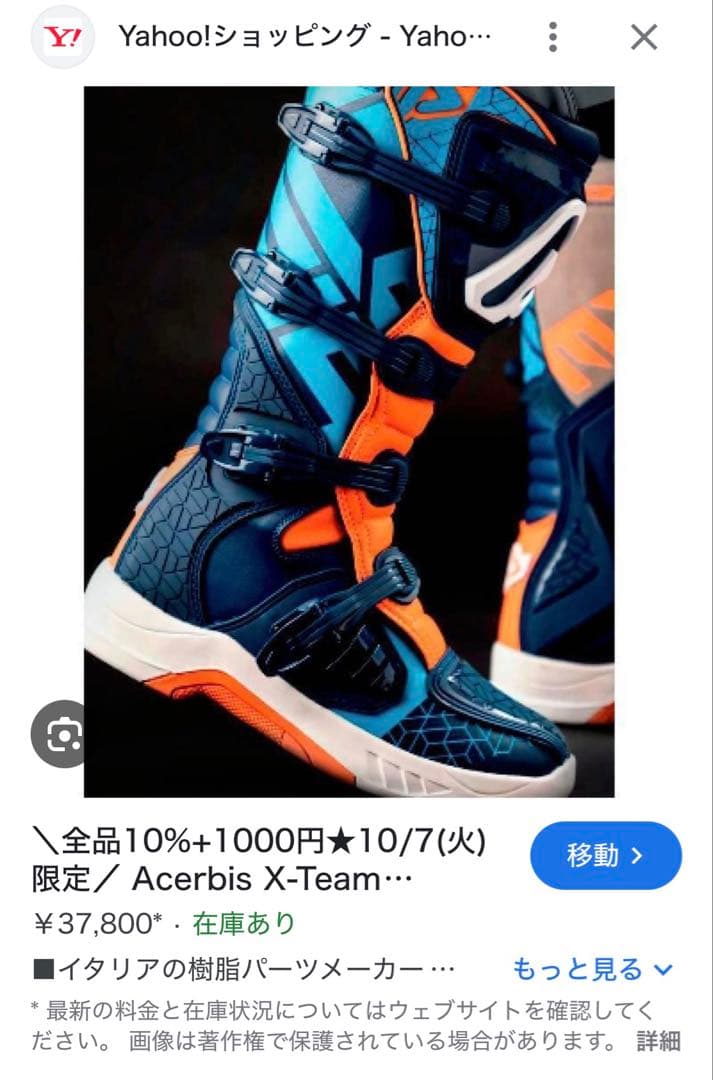The image size is (713, 1080).
Task: Search with the Google Lens icon
Action: pos(62,735)
